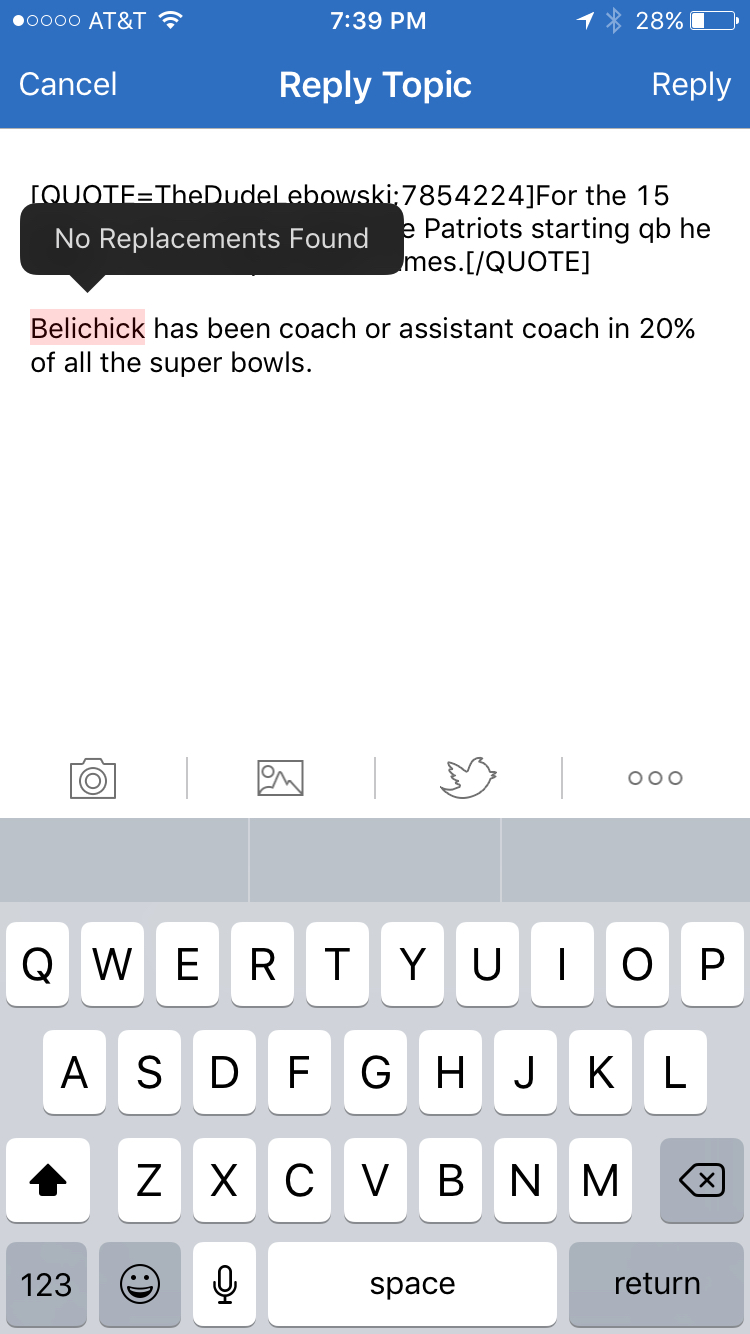
Task: Open the camera to attach a photo
Action: tap(93, 777)
